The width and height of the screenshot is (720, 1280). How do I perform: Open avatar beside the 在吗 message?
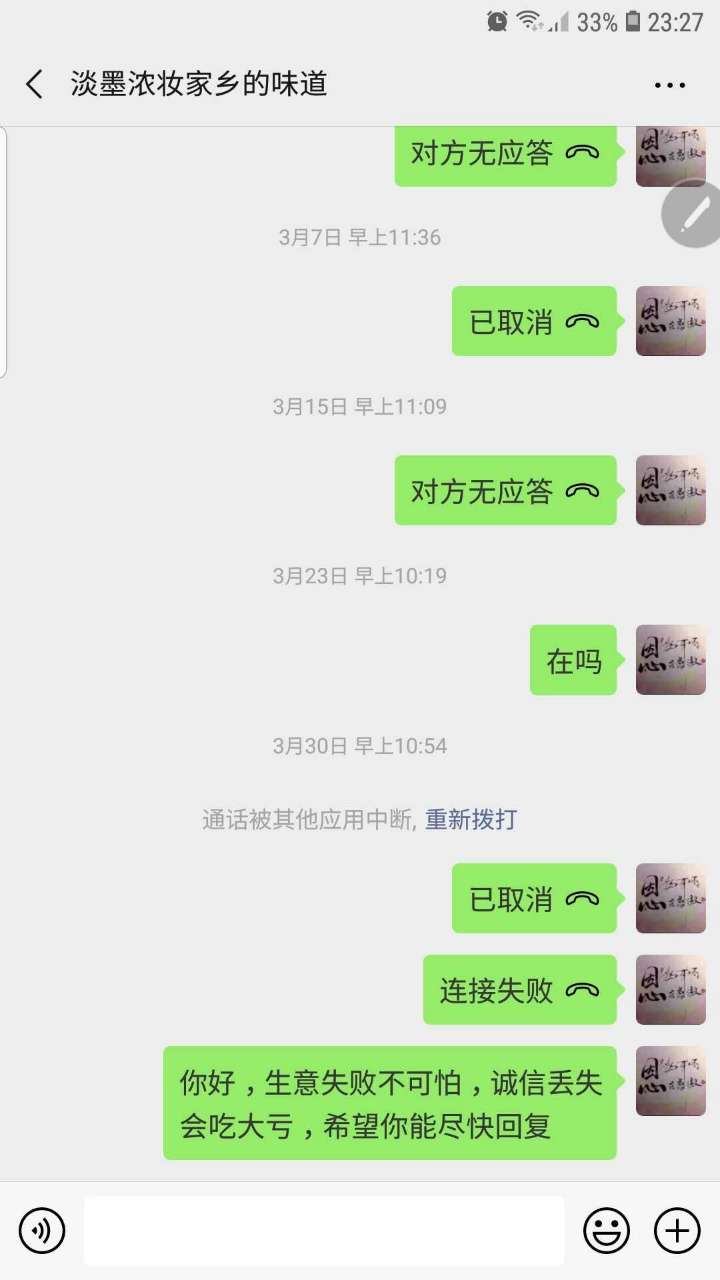pos(670,660)
